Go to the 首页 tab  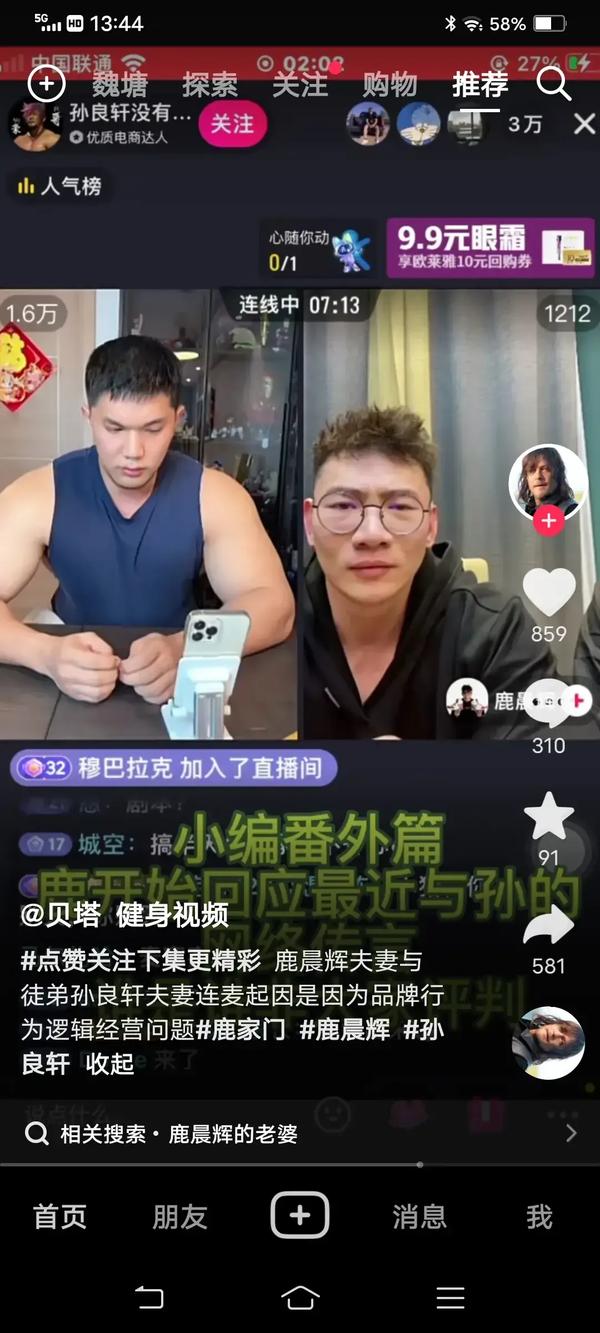pyautogui.click(x=60, y=1216)
